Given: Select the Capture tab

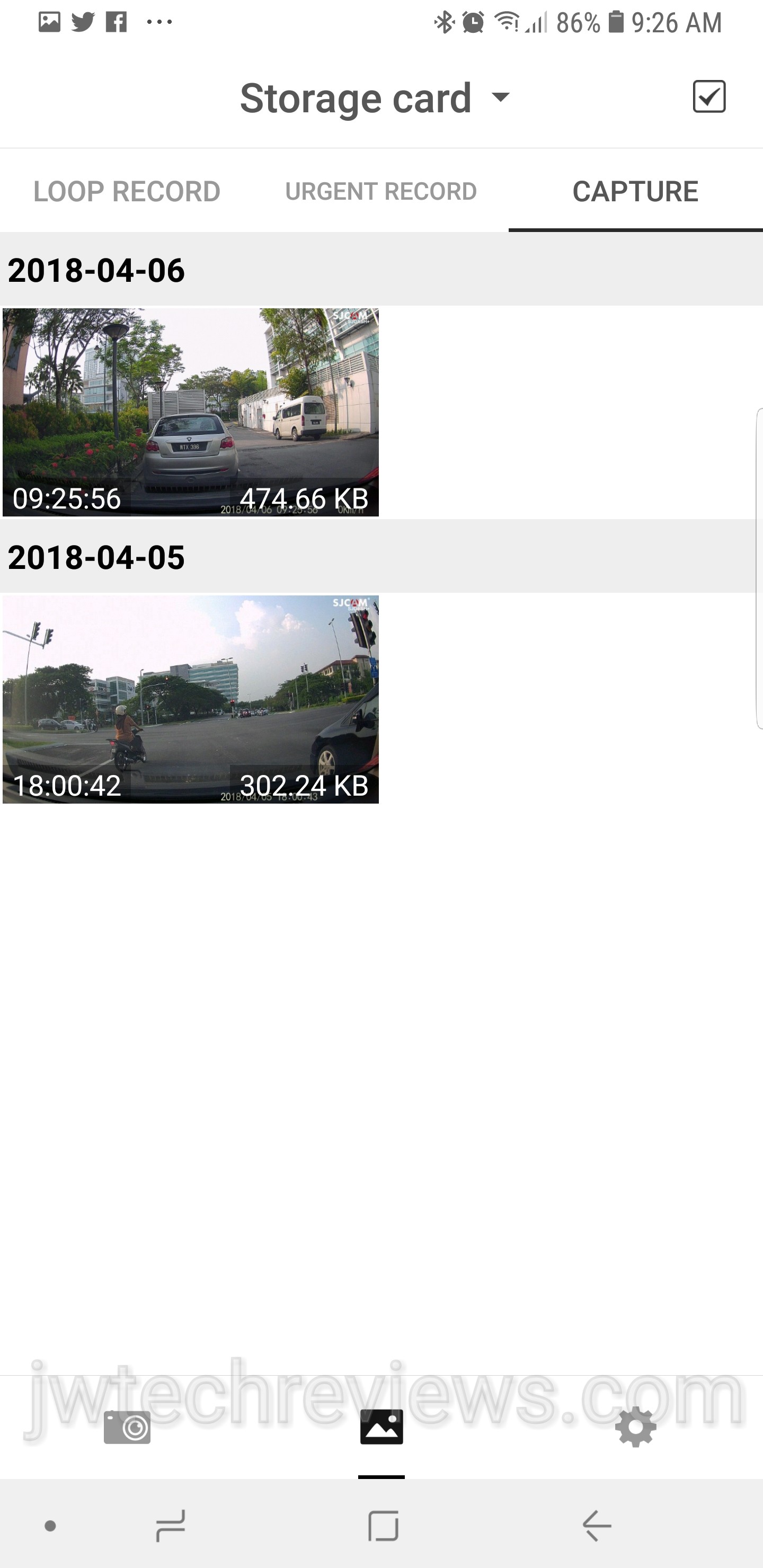Looking at the screenshot, I should tap(635, 191).
